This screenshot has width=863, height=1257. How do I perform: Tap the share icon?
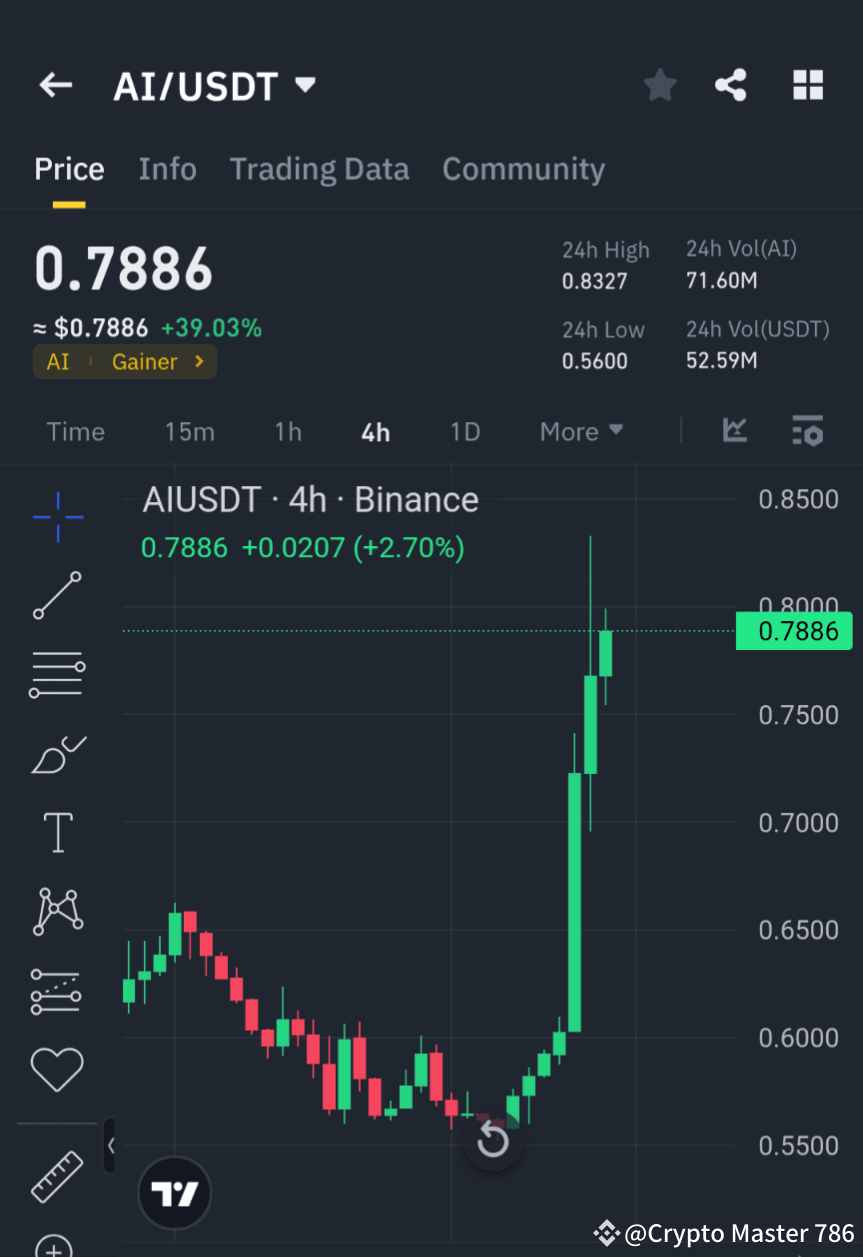pos(731,85)
